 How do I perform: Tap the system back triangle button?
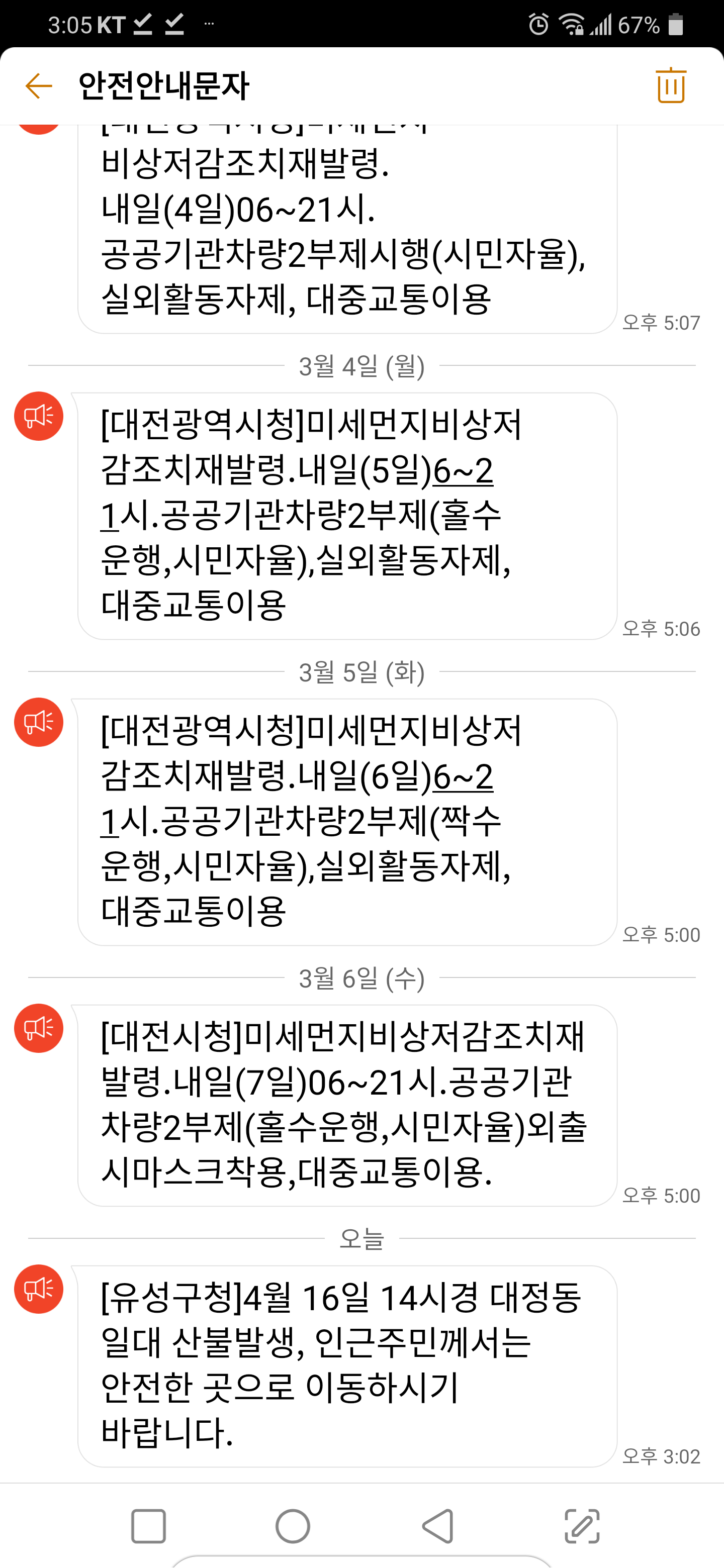click(x=438, y=1526)
